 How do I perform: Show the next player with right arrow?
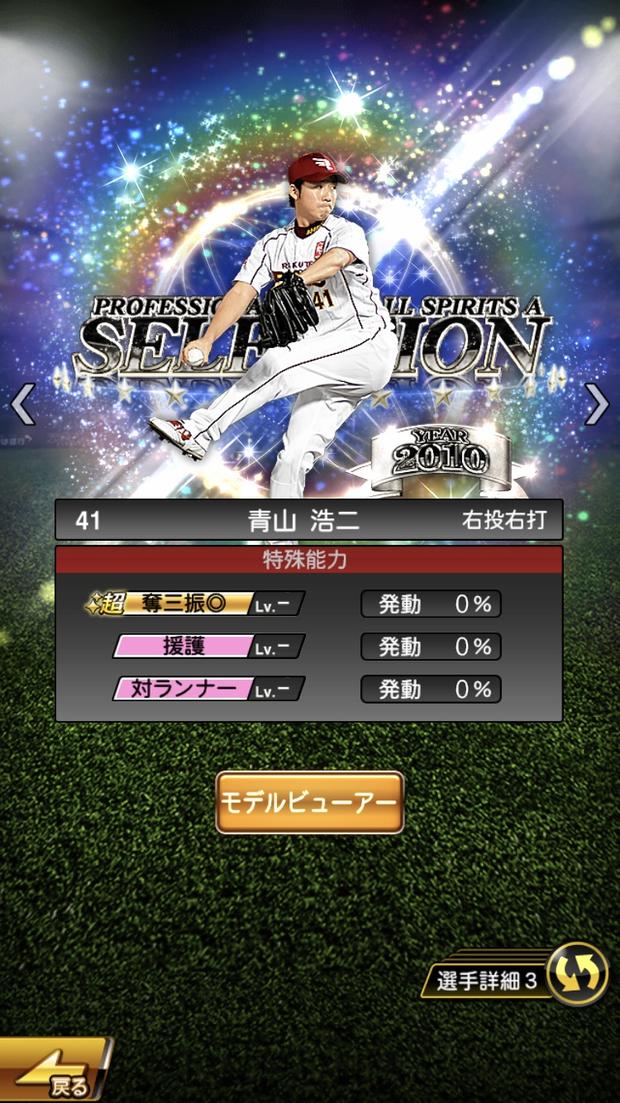coord(596,404)
